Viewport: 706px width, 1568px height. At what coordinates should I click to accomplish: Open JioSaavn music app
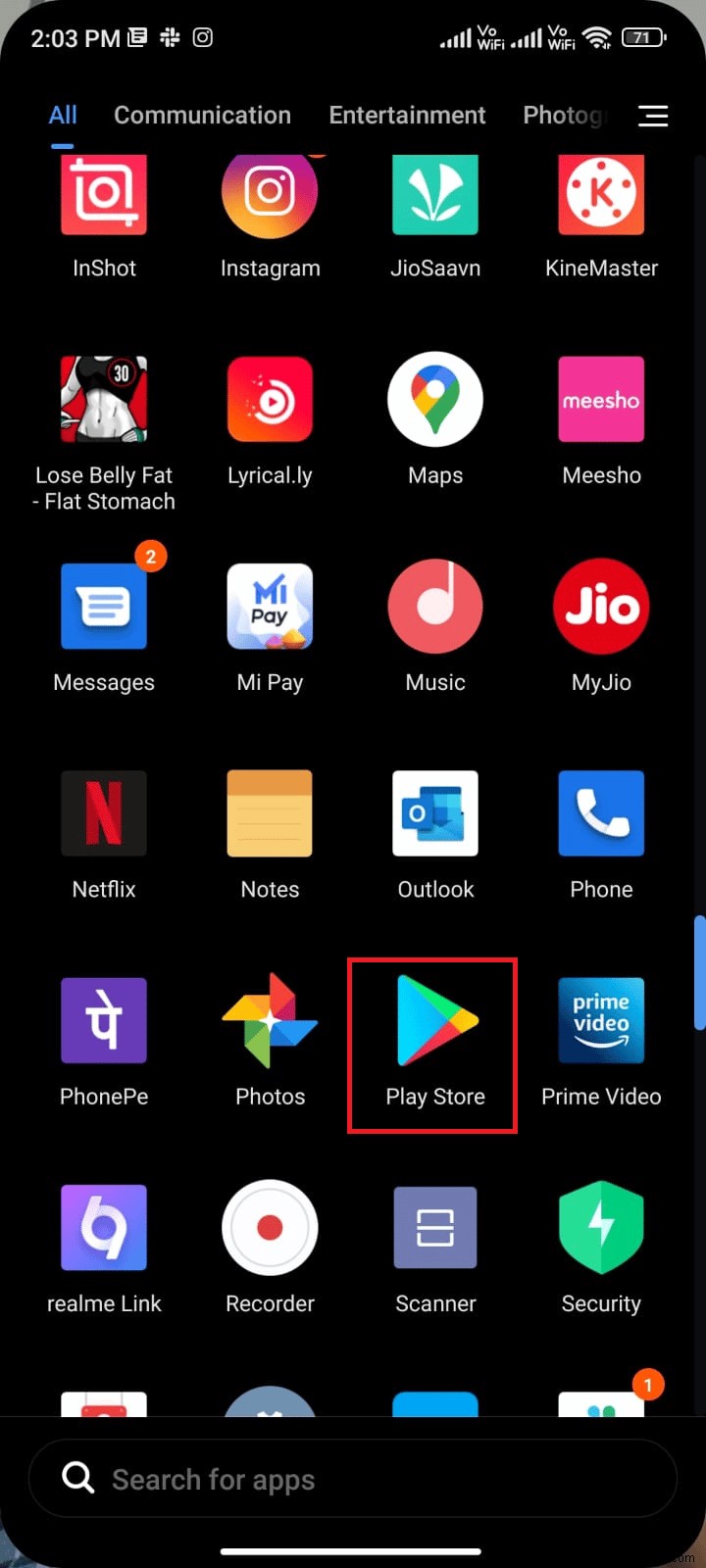[435, 194]
